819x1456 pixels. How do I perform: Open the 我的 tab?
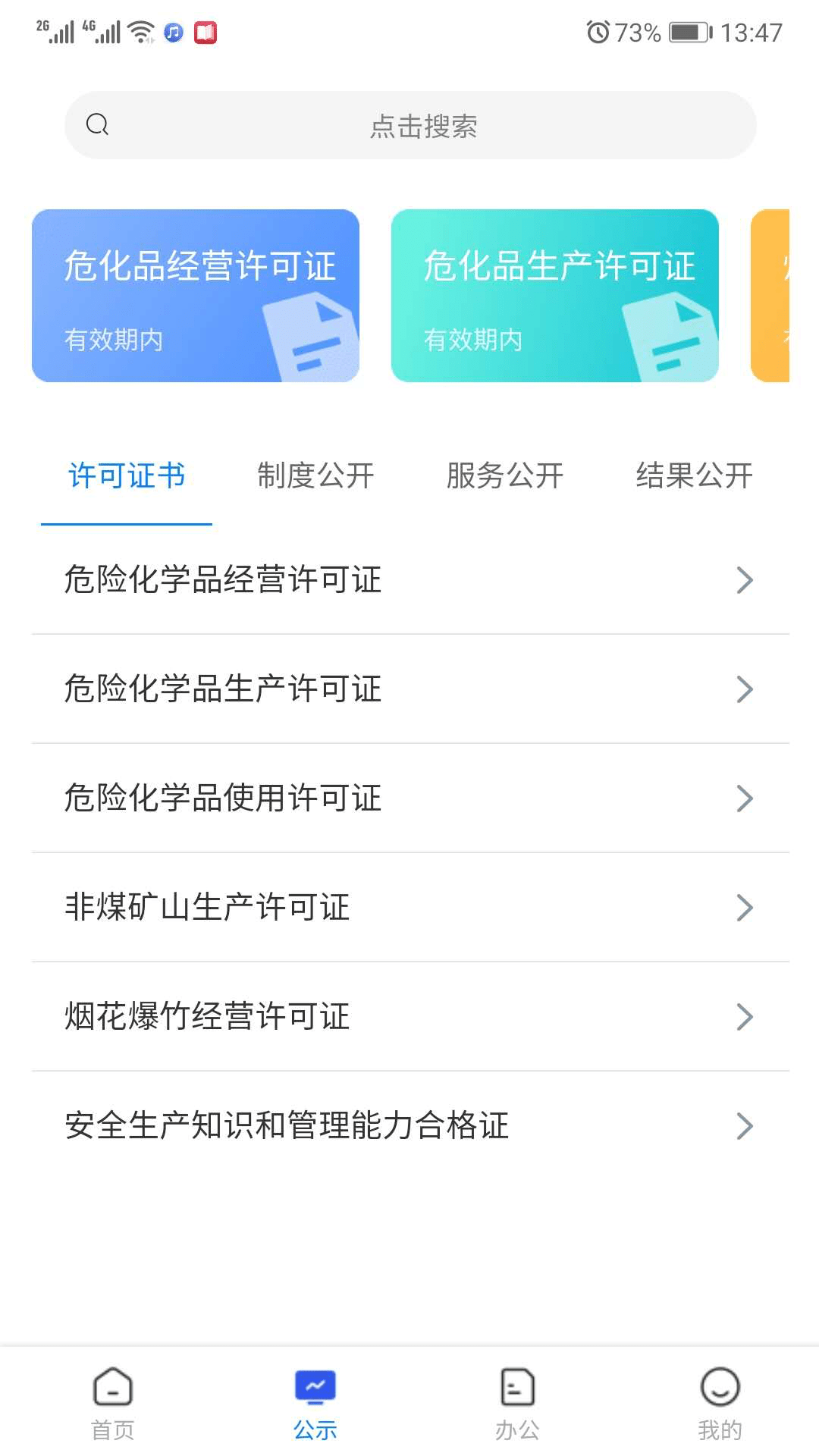720,1403
